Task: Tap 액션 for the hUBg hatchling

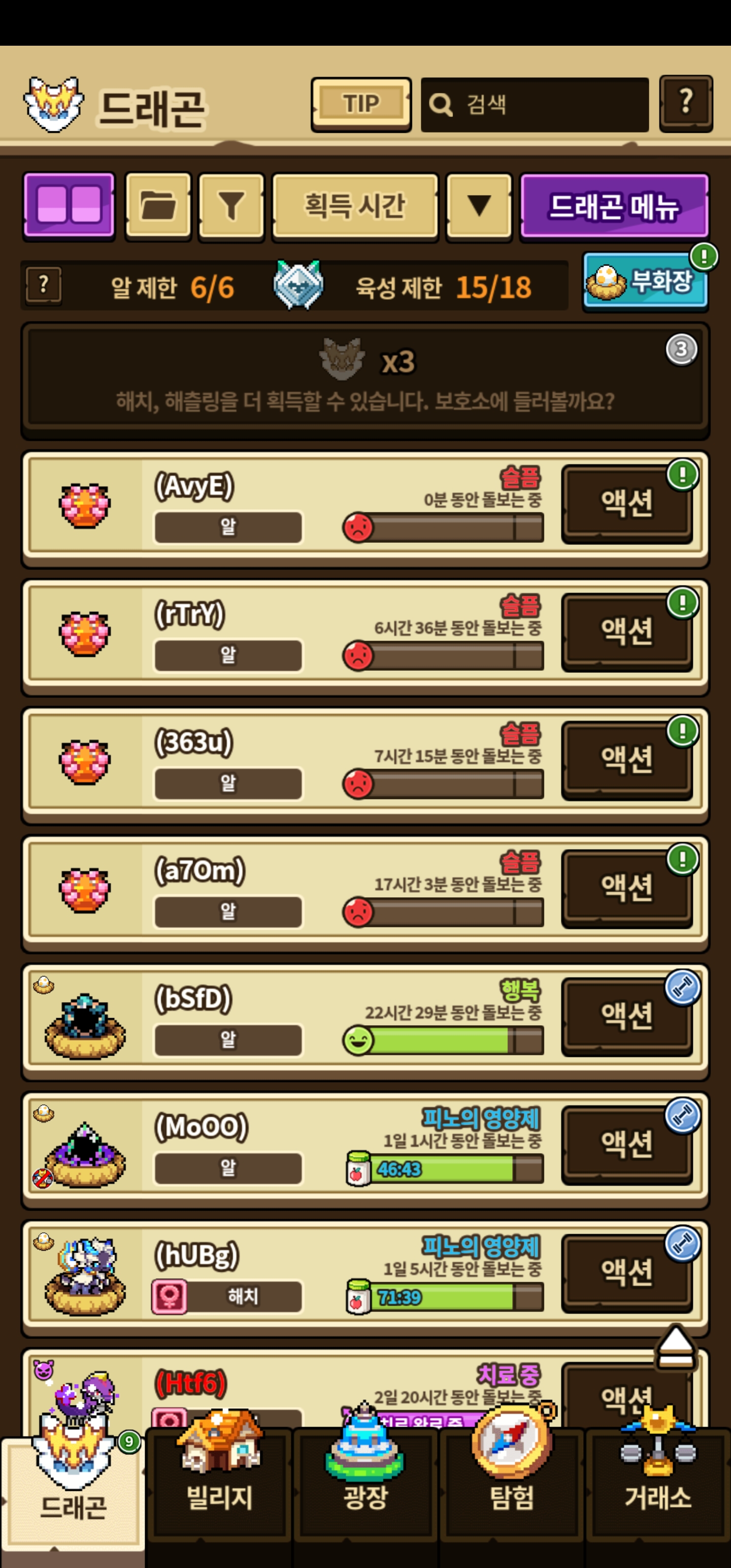Action: (626, 1272)
